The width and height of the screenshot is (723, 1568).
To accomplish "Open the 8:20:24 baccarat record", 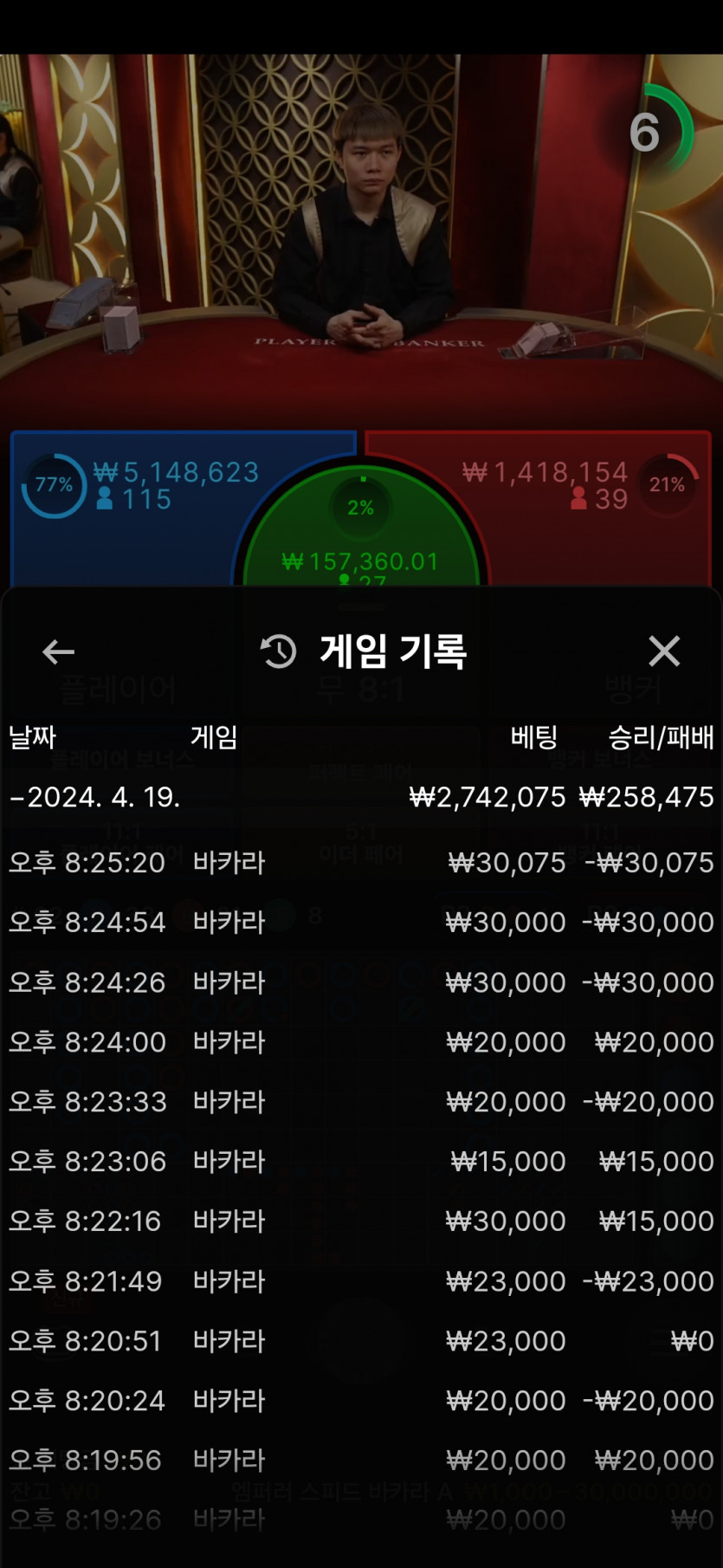I will [x=361, y=1401].
